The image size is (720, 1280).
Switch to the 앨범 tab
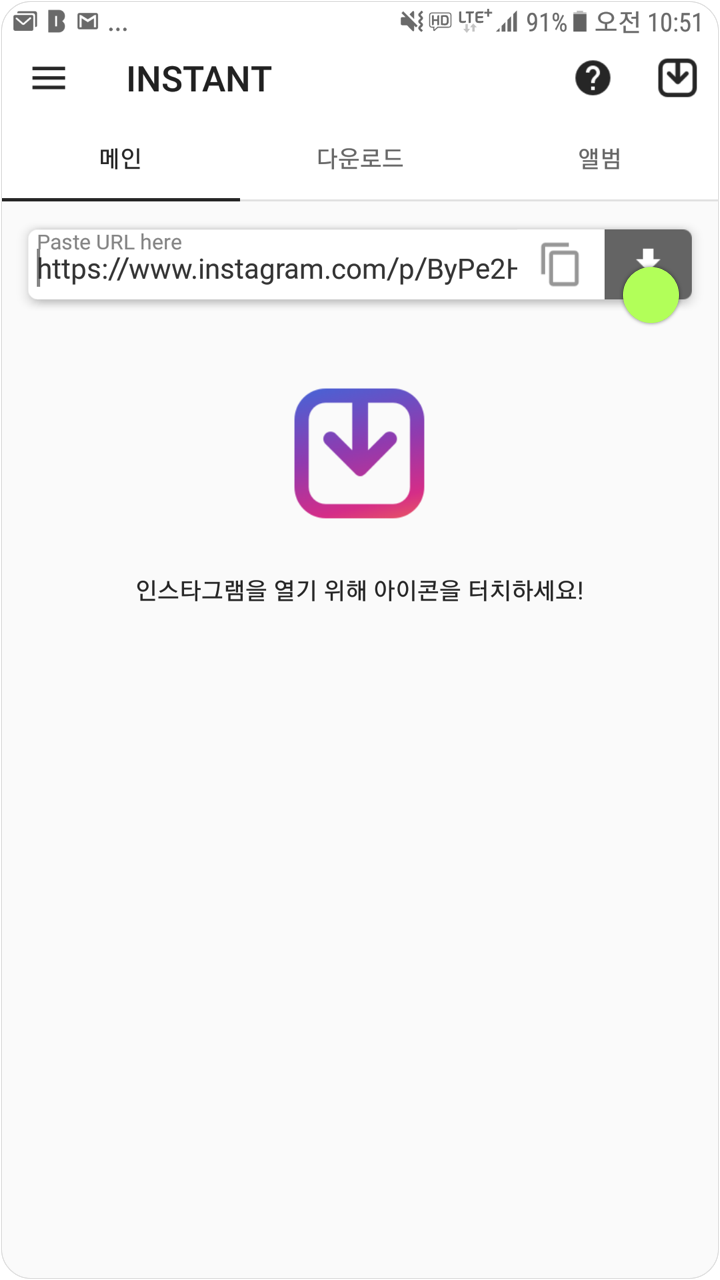(x=599, y=158)
